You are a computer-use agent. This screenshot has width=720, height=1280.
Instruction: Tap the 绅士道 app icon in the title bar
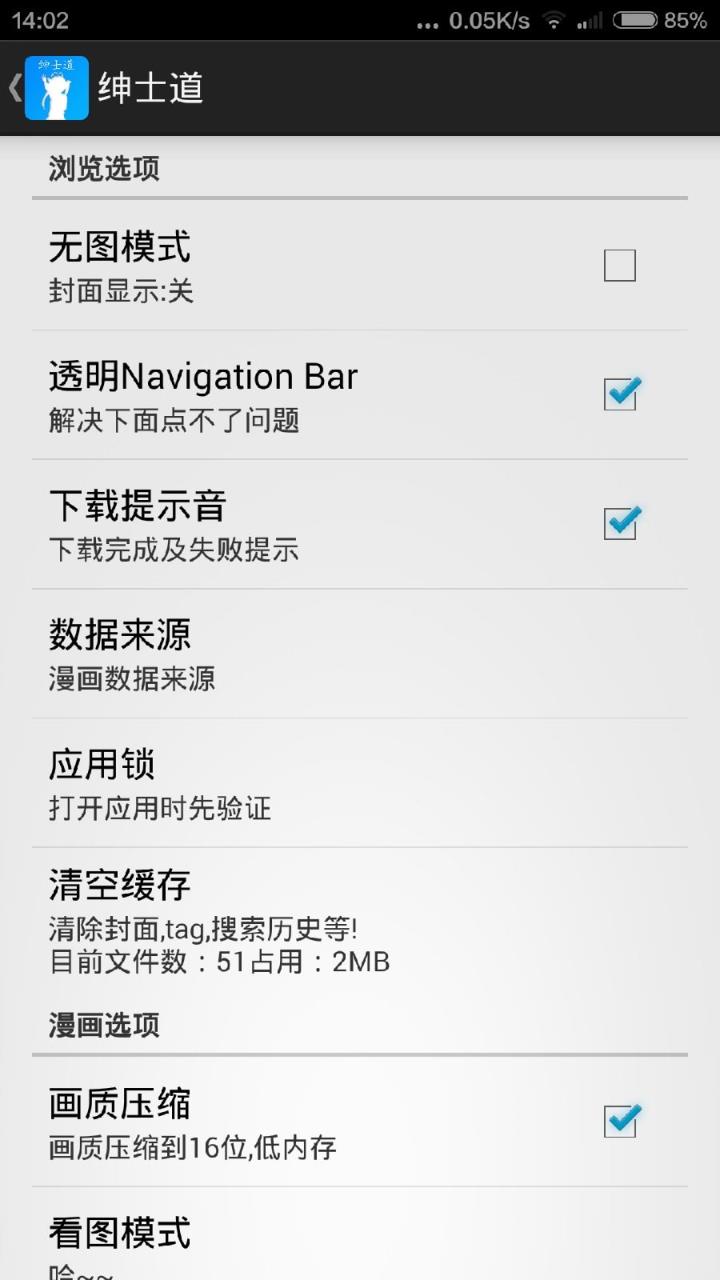(x=56, y=88)
